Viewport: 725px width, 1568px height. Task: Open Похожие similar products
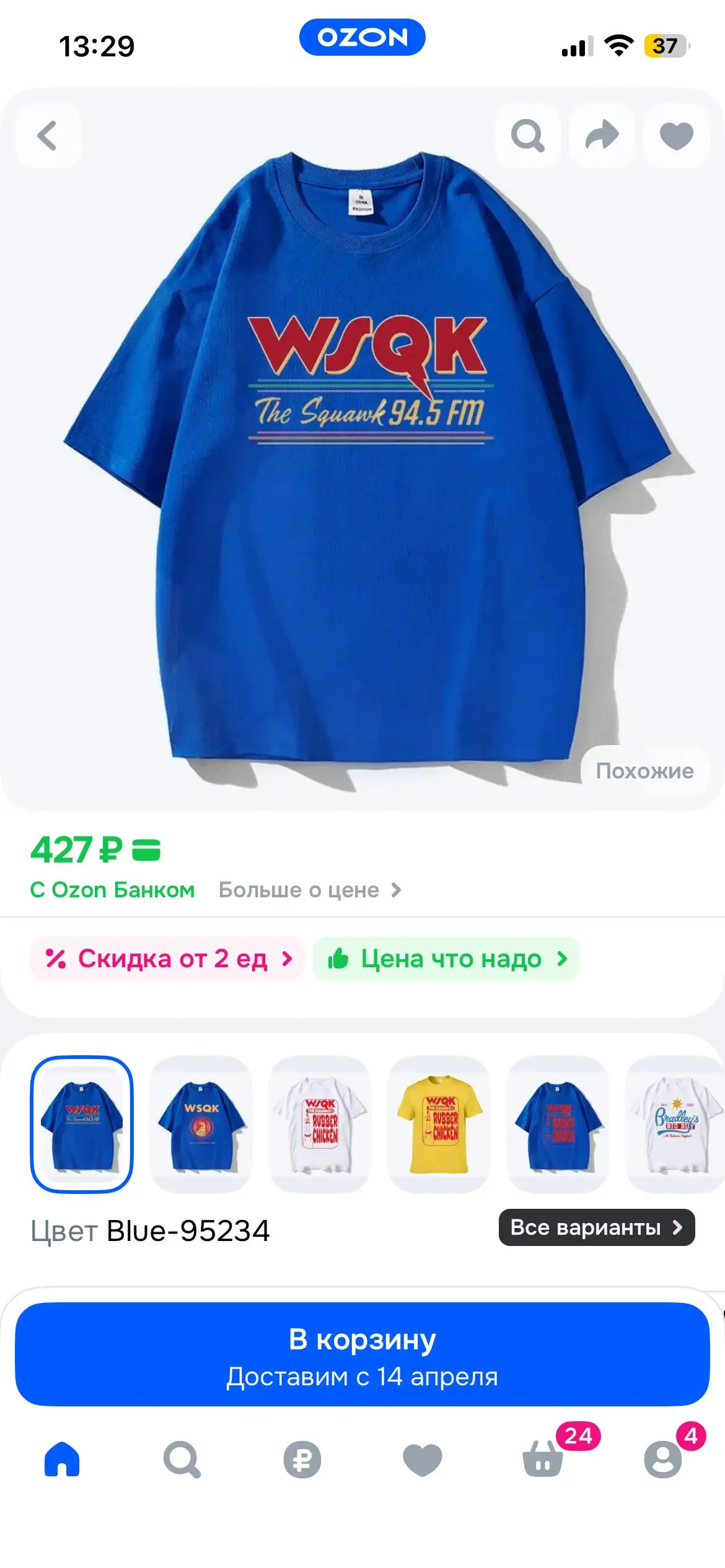coord(644,772)
